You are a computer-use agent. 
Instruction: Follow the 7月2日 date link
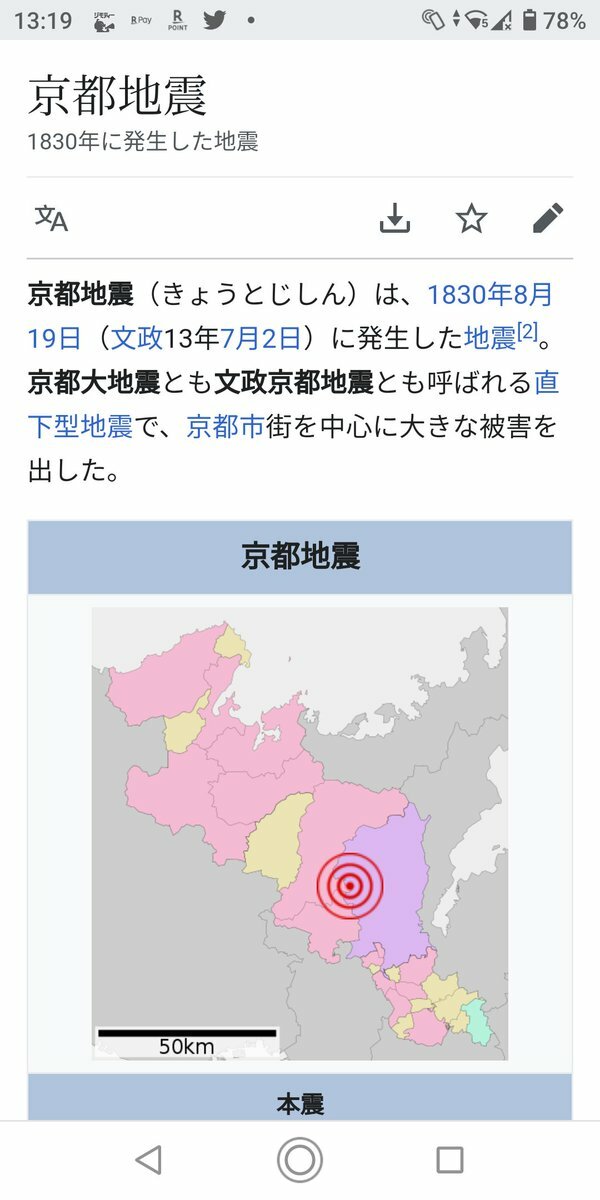click(260, 339)
